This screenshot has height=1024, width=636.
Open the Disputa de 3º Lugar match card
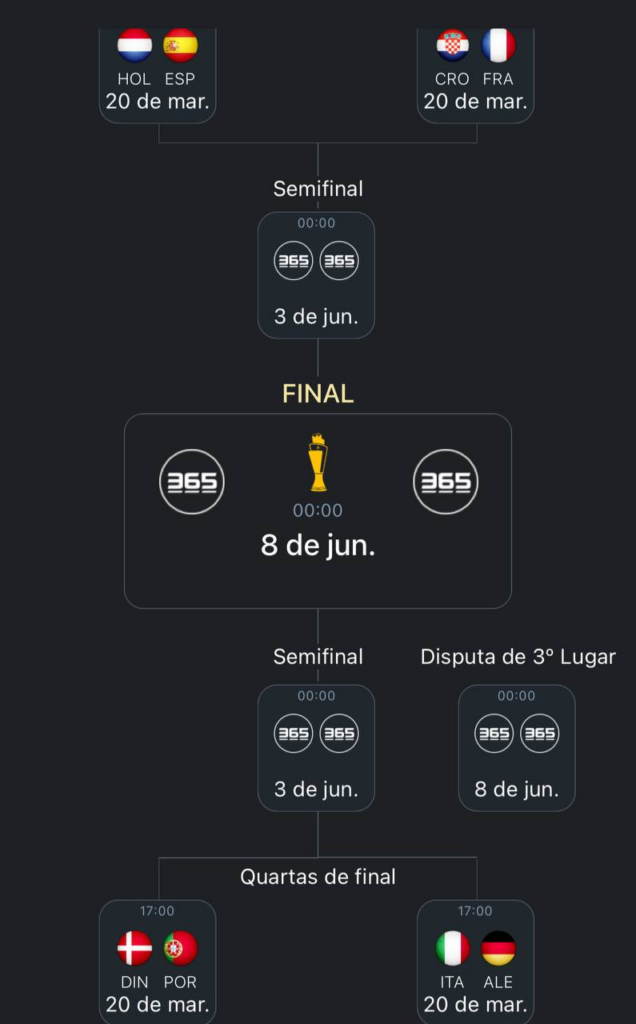pyautogui.click(x=516, y=747)
